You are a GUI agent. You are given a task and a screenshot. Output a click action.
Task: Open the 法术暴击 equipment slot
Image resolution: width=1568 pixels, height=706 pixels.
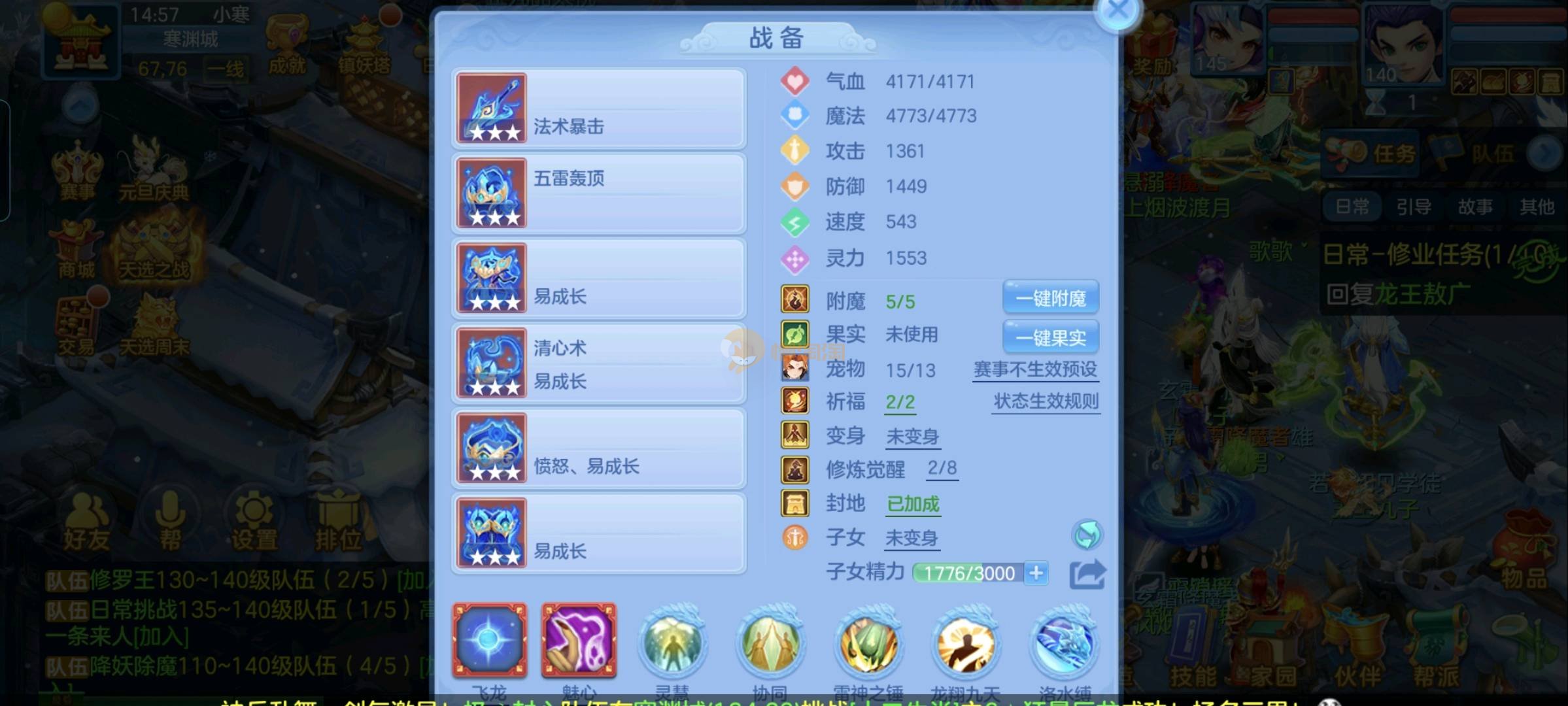[x=598, y=109]
